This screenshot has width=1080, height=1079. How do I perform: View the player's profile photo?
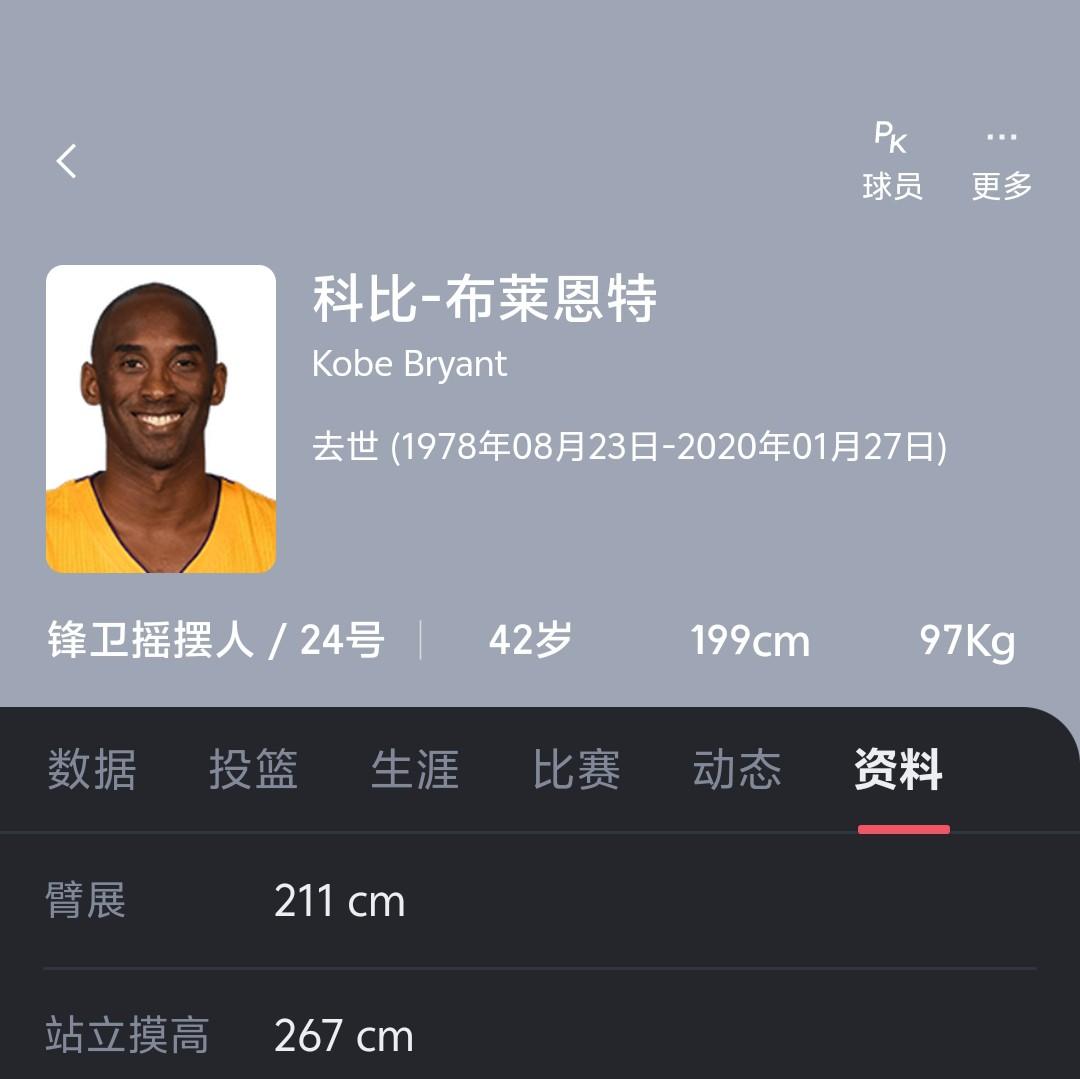click(161, 419)
